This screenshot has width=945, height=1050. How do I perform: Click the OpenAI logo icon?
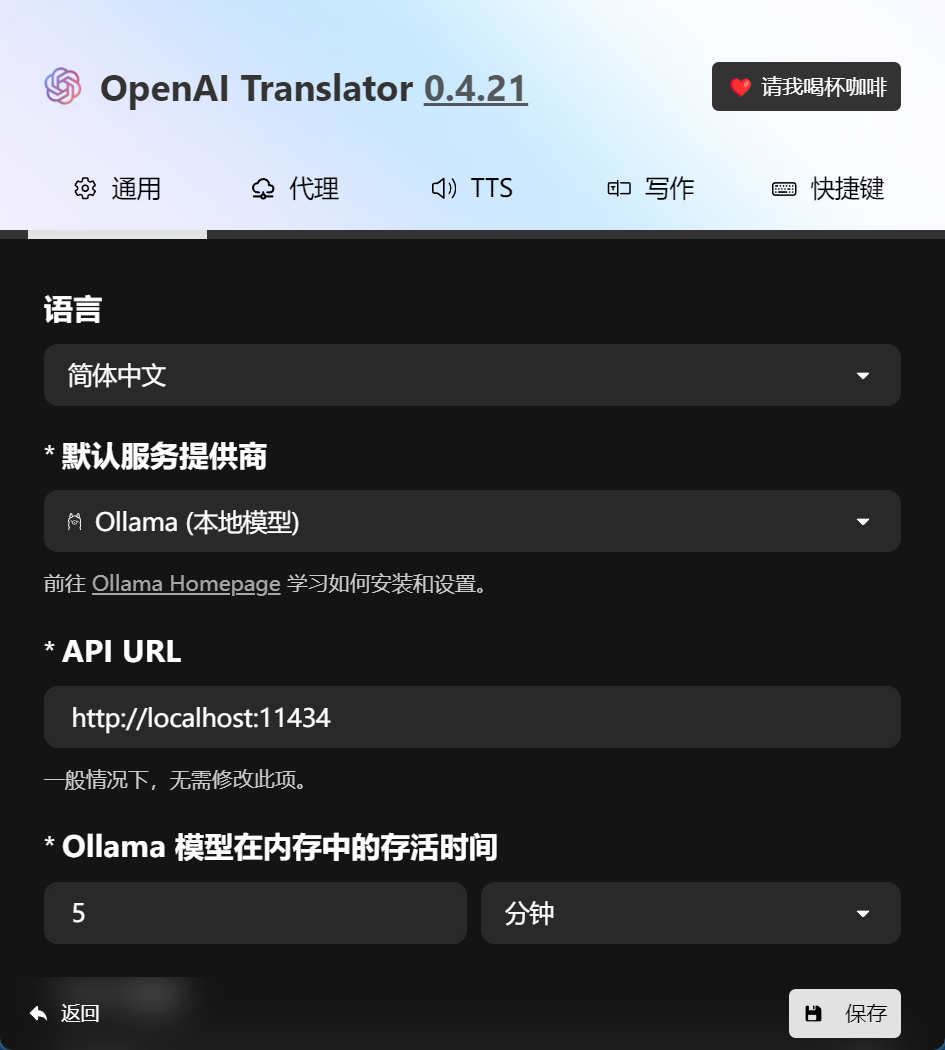coord(63,86)
